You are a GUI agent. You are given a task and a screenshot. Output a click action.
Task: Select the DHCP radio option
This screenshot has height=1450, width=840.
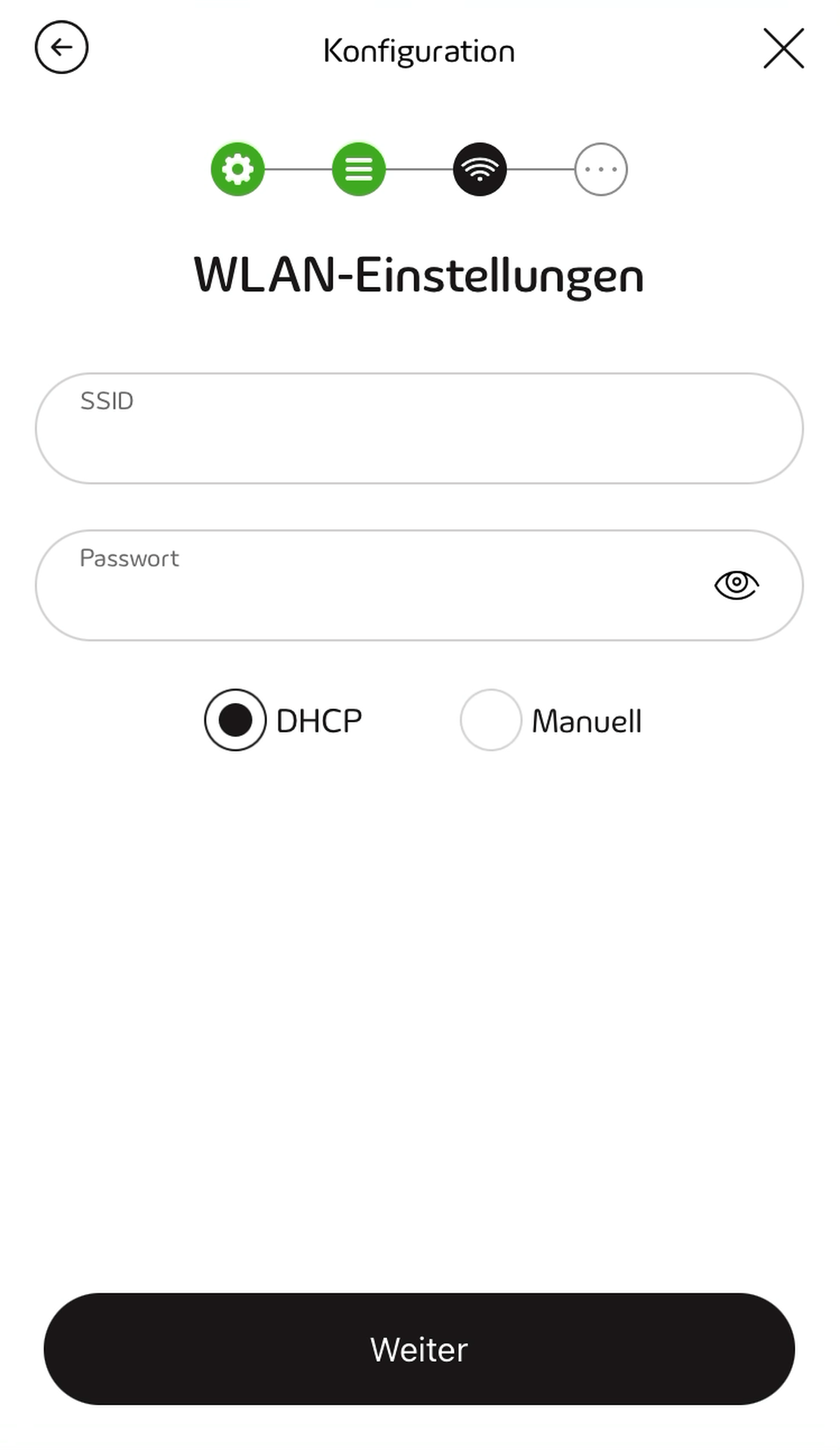[x=235, y=720]
